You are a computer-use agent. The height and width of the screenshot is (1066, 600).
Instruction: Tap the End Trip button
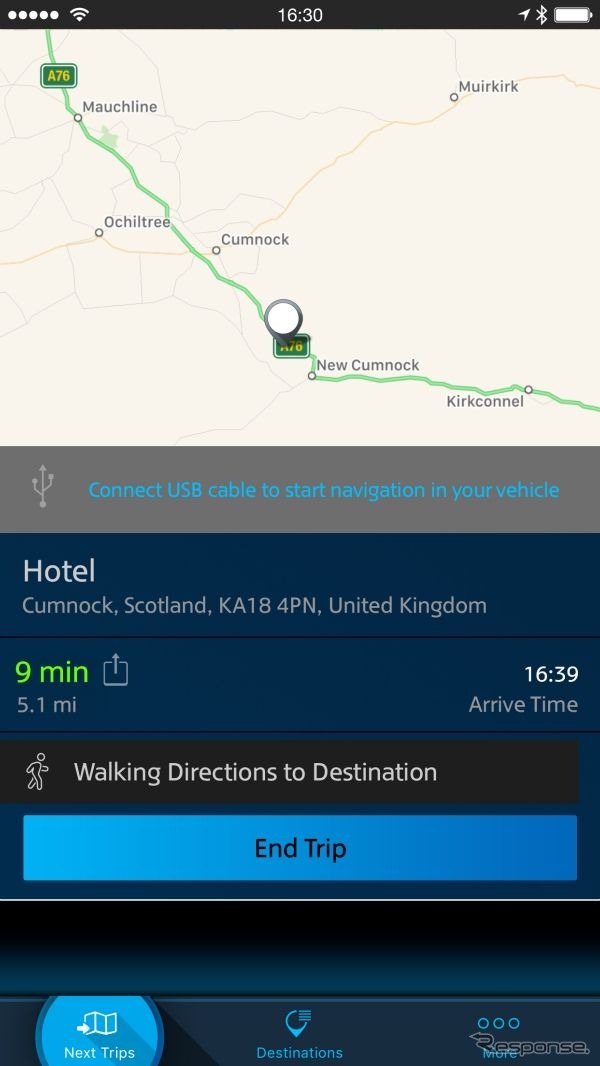[x=300, y=848]
